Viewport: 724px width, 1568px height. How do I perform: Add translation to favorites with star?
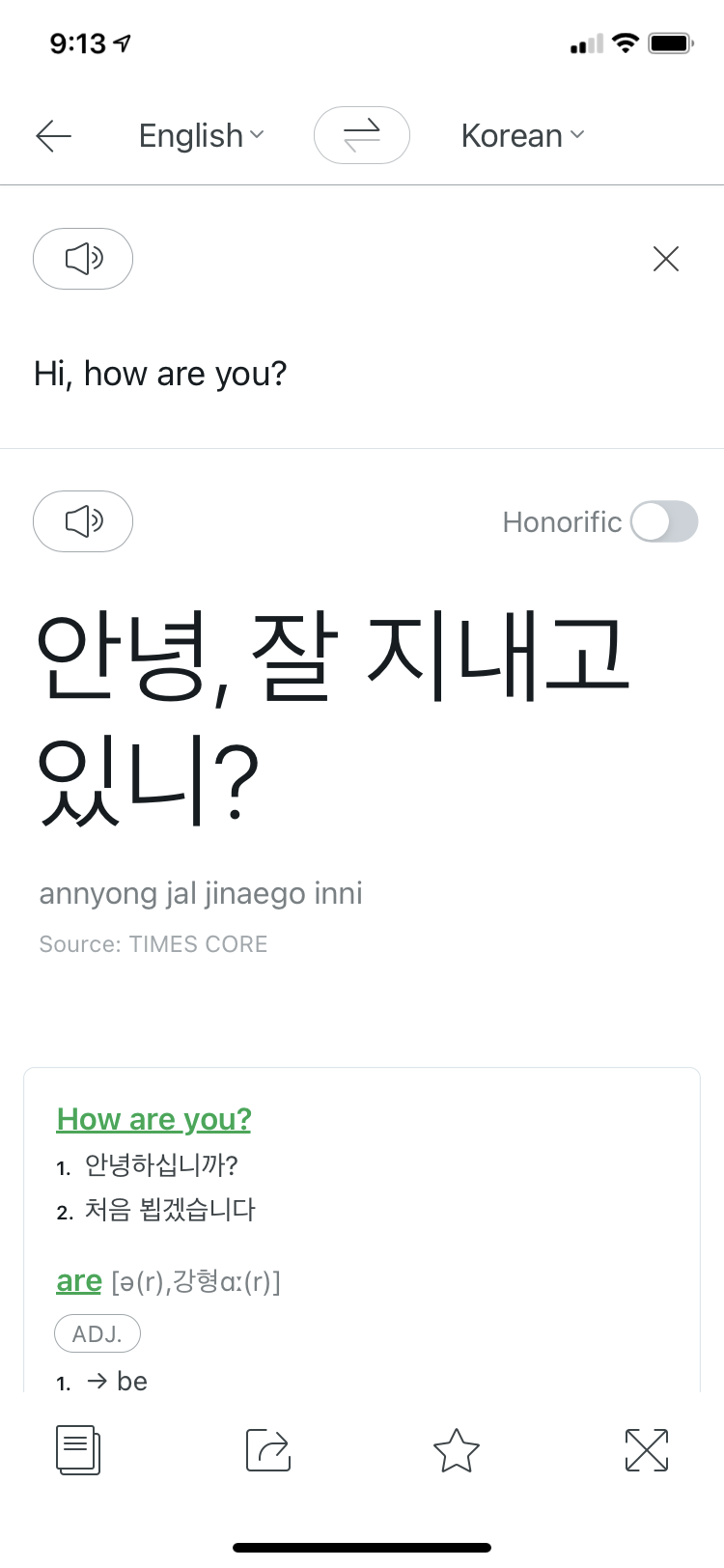[x=456, y=1450]
